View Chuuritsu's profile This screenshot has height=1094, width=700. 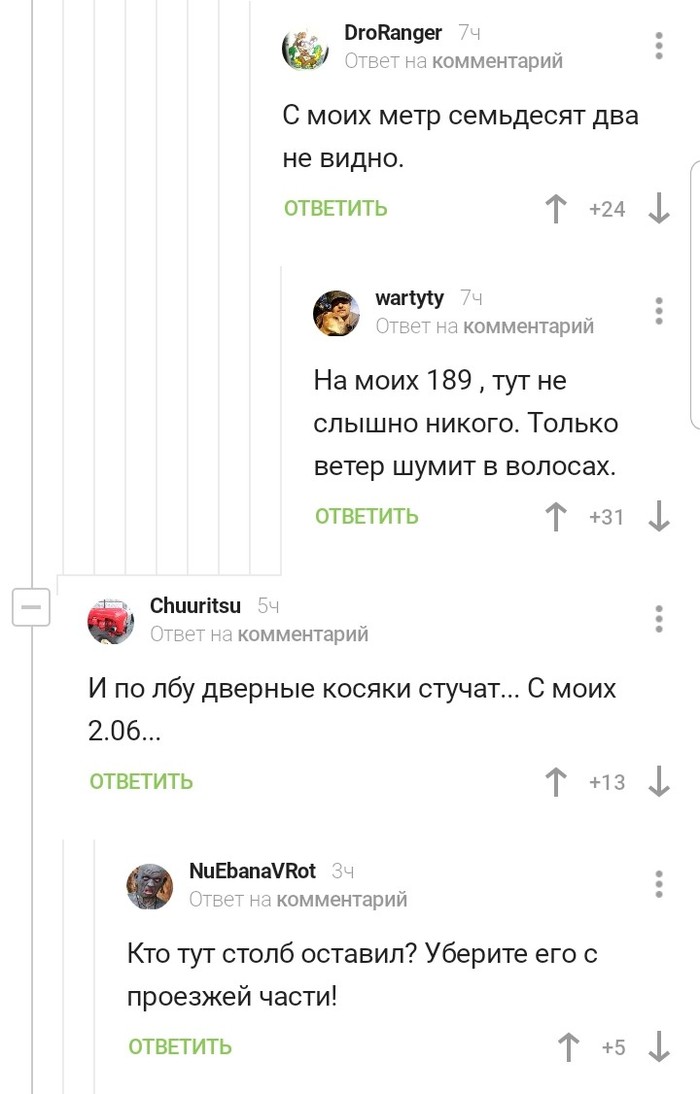click(194, 605)
